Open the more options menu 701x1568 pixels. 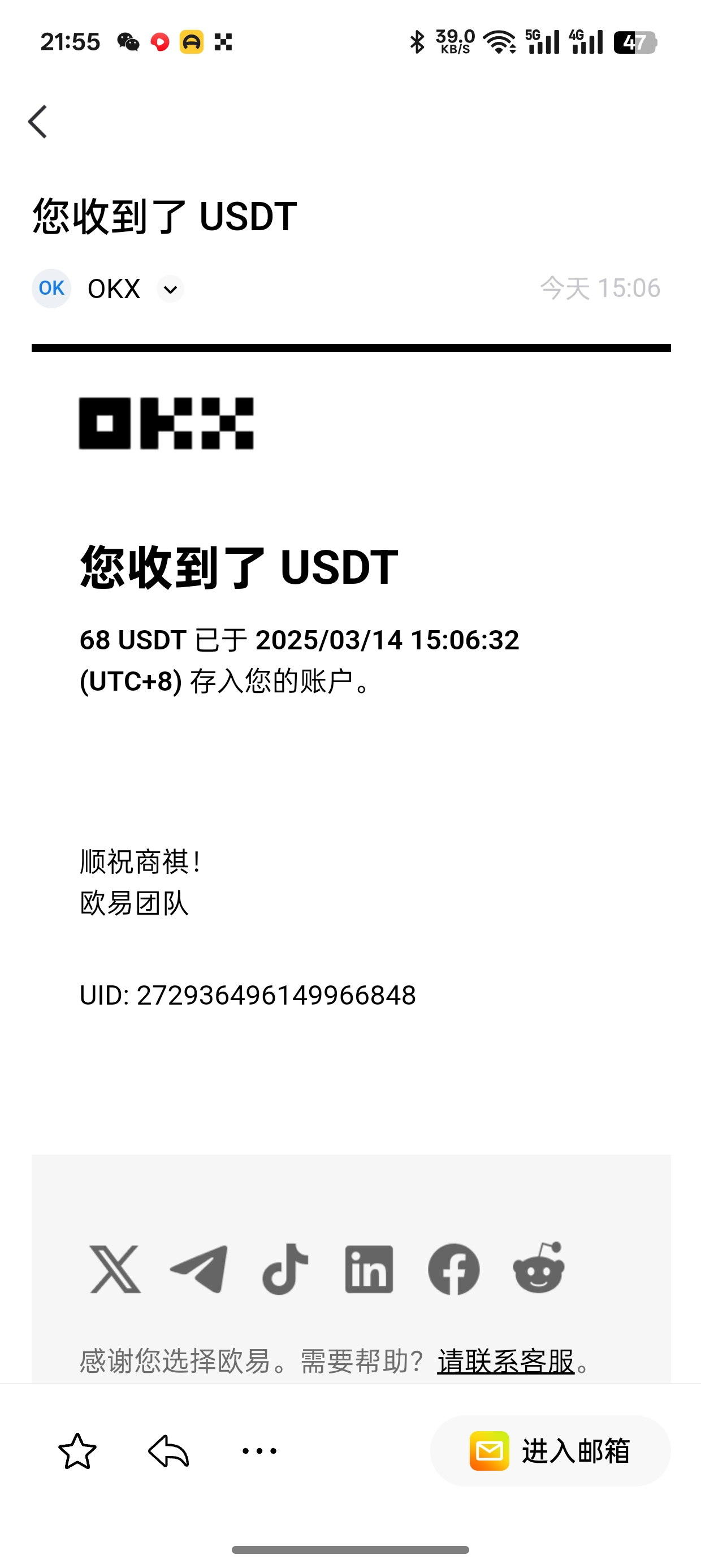click(x=259, y=1451)
